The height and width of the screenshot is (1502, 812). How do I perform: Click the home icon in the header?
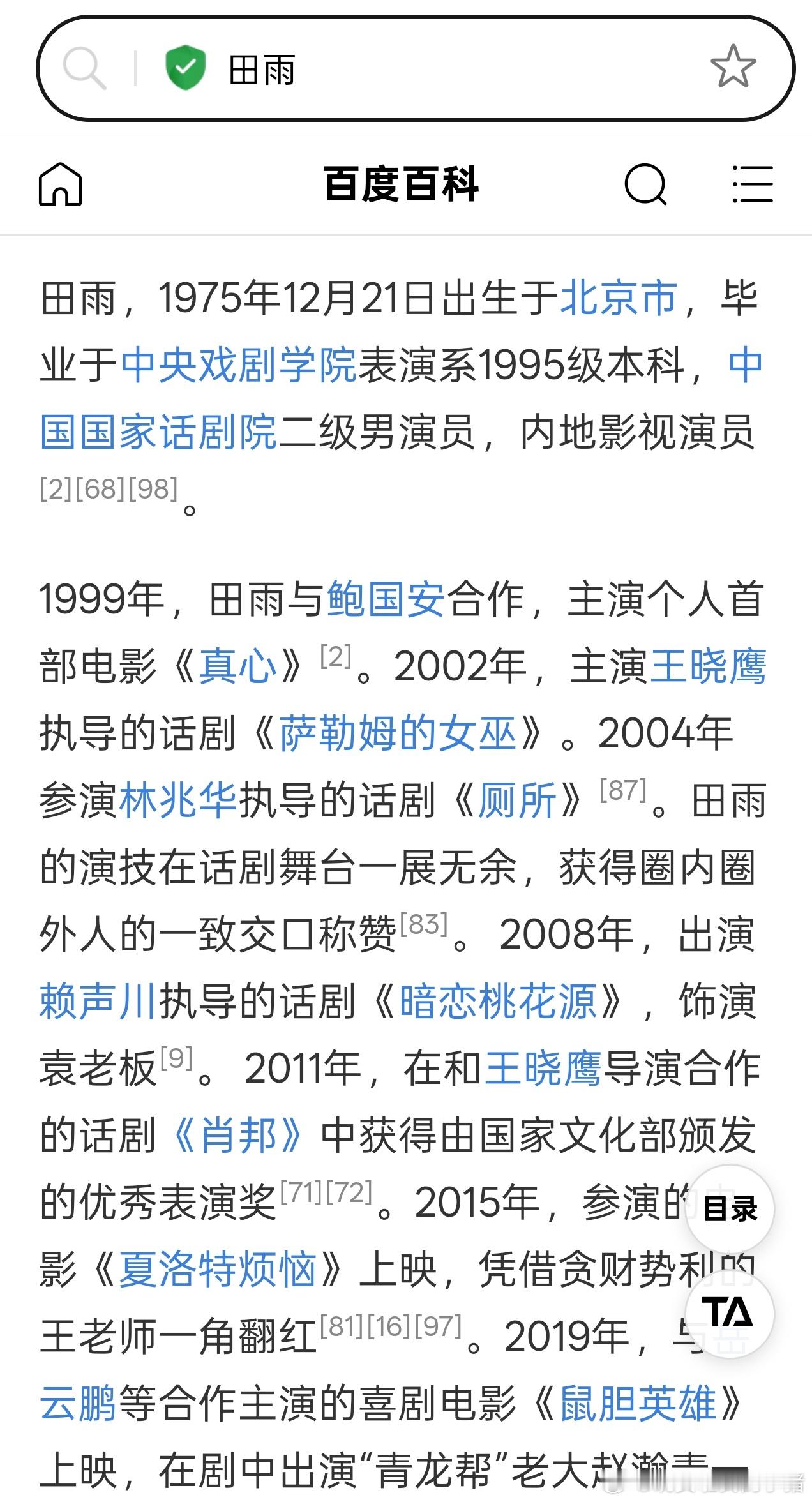(x=61, y=184)
